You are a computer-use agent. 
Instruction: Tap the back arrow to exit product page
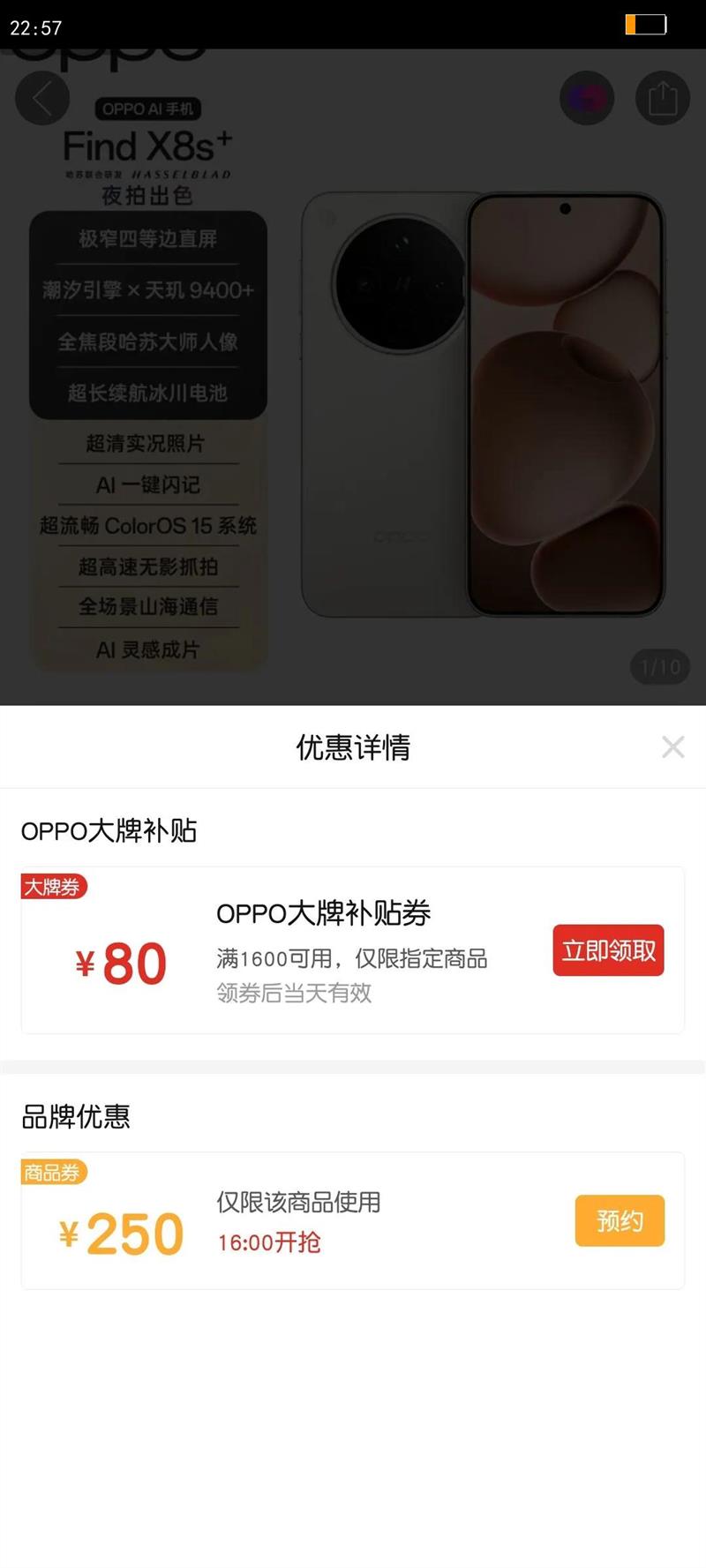[x=41, y=99]
